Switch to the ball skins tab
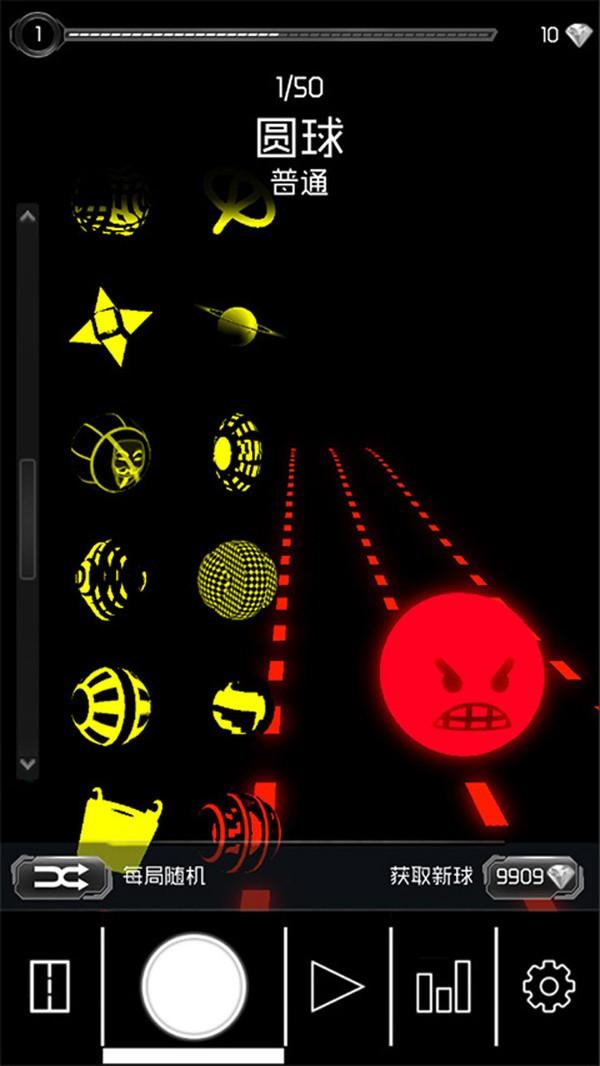This screenshot has height=1066, width=600. [x=193, y=985]
